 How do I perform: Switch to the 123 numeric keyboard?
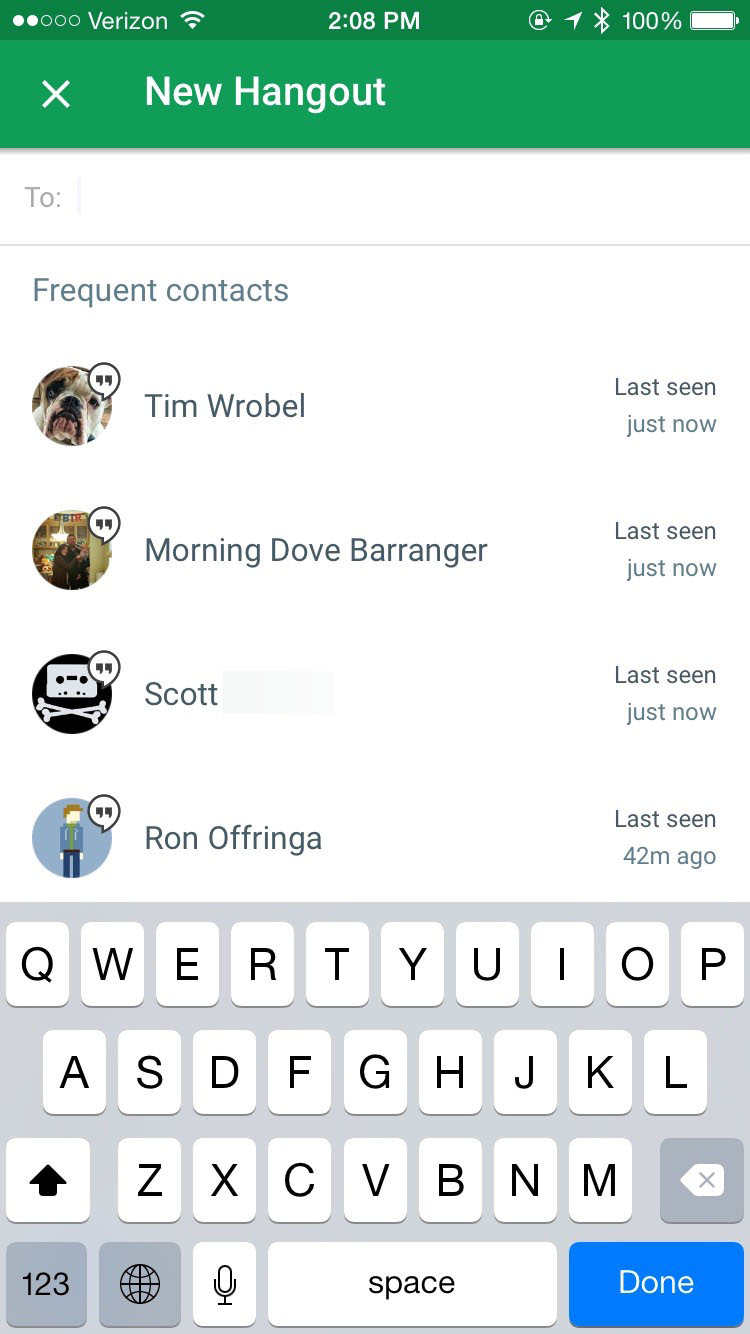pyautogui.click(x=46, y=1283)
